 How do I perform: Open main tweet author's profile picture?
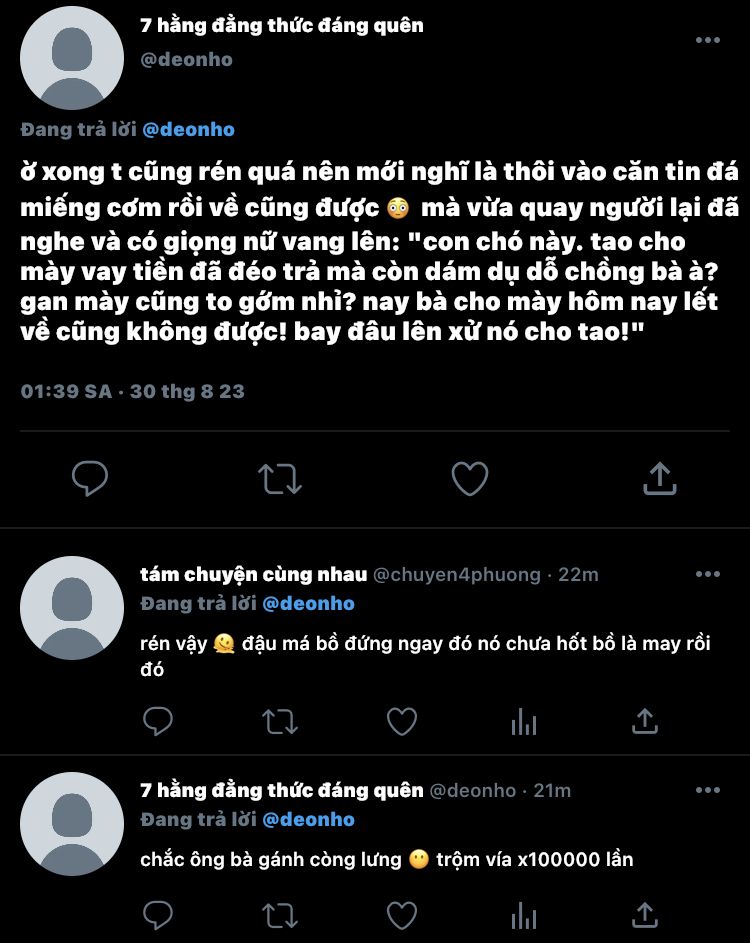tap(71, 58)
